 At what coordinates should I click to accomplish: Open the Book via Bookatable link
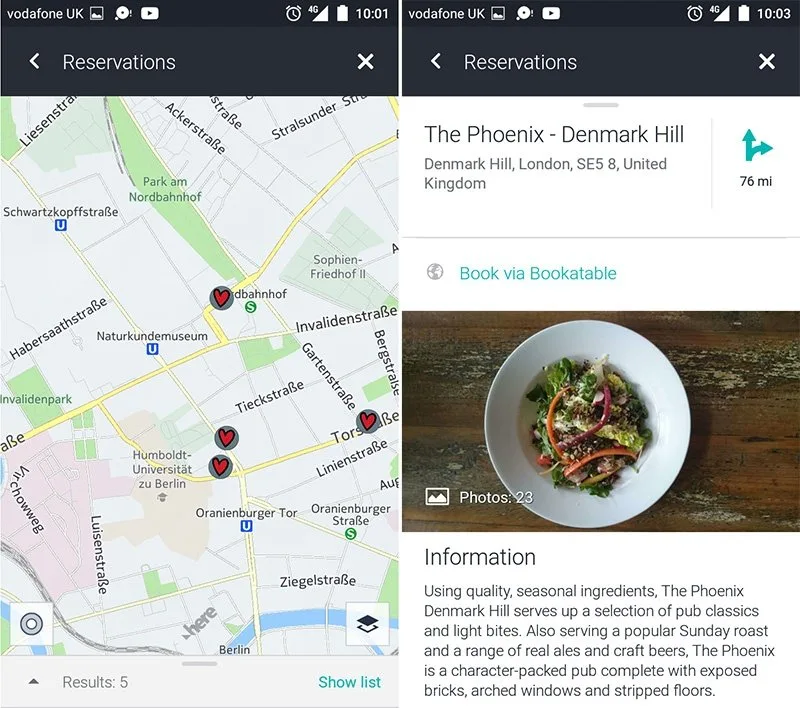[x=537, y=273]
